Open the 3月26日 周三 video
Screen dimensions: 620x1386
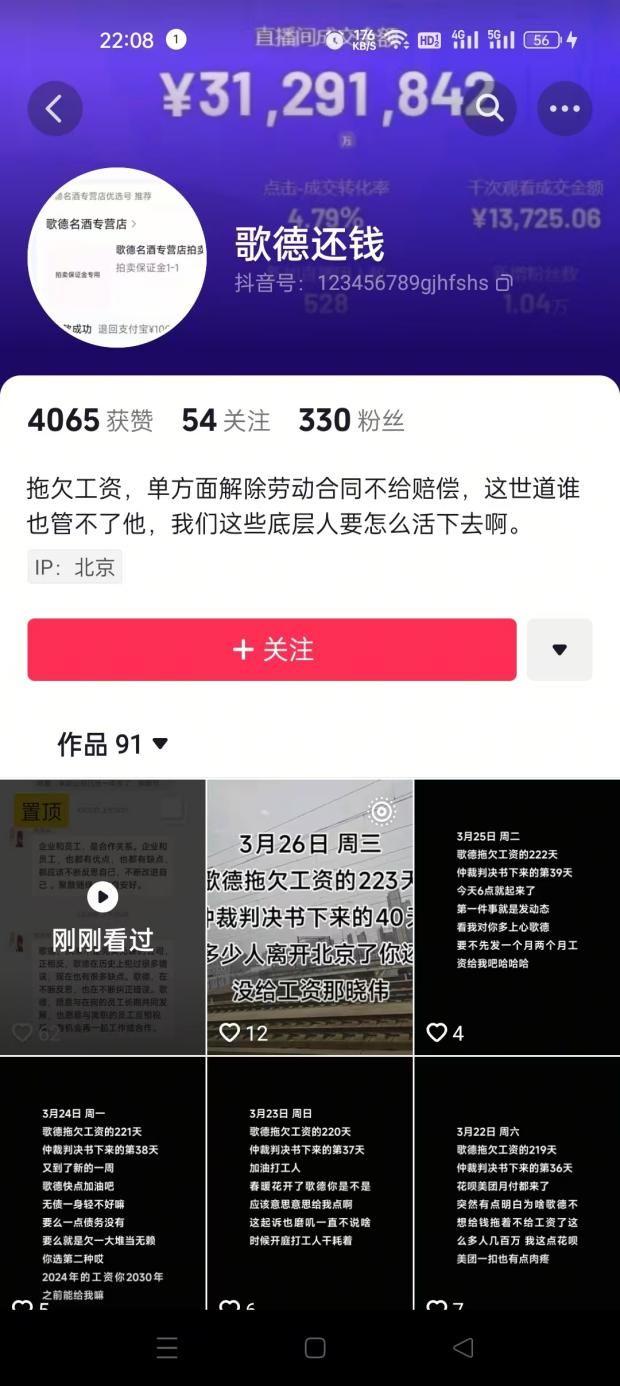coord(309,916)
